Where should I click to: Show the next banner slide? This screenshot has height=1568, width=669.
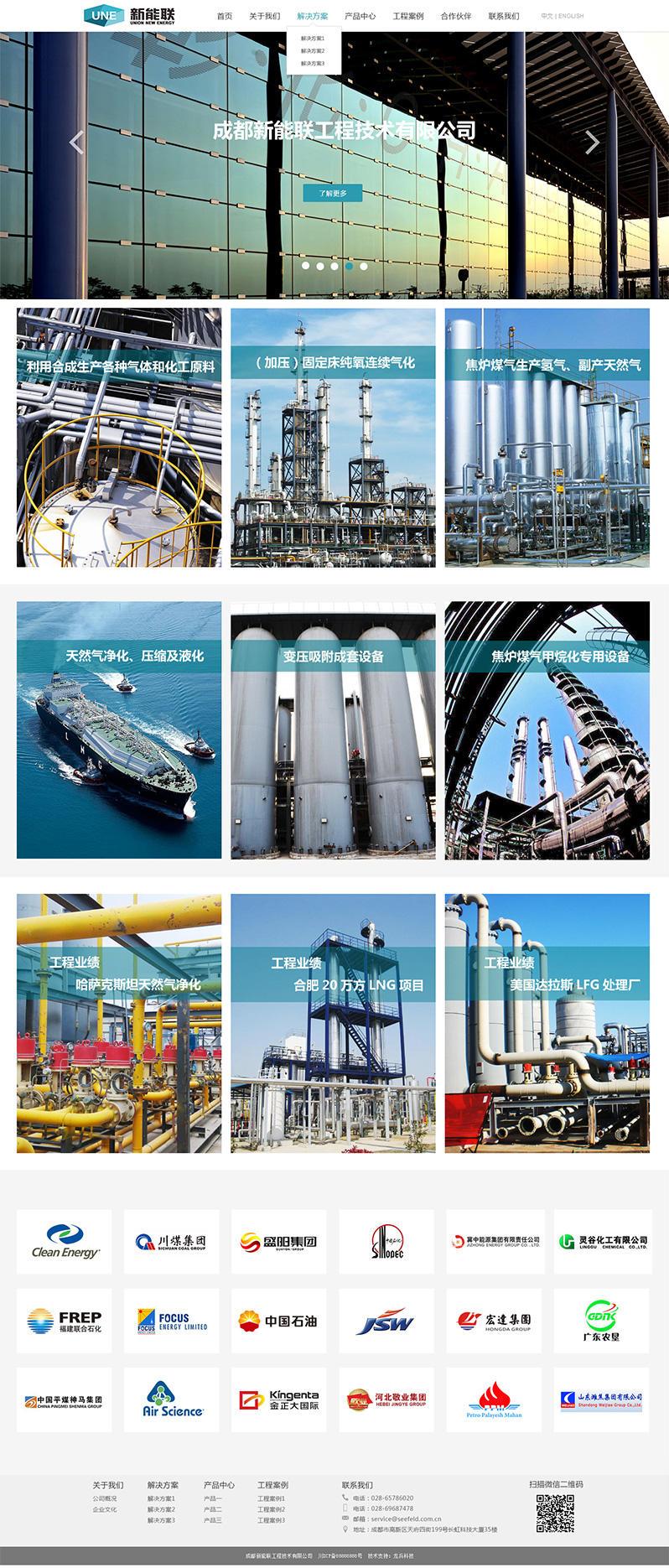[592, 143]
